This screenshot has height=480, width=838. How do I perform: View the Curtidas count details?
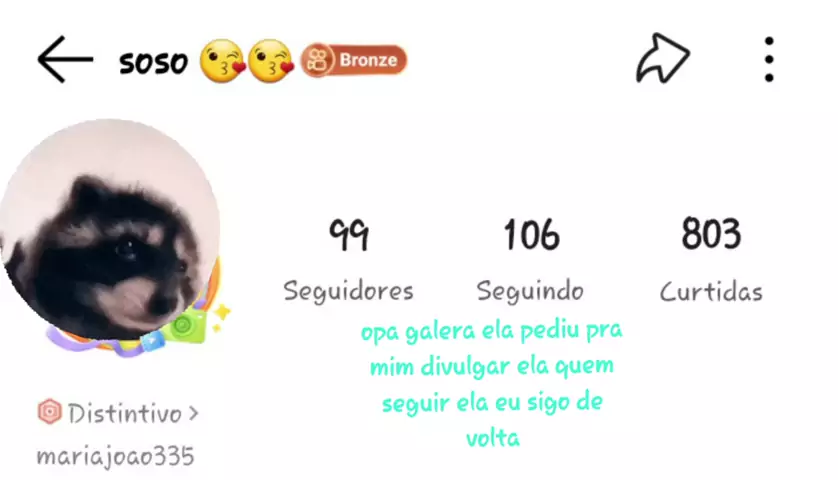point(711,260)
